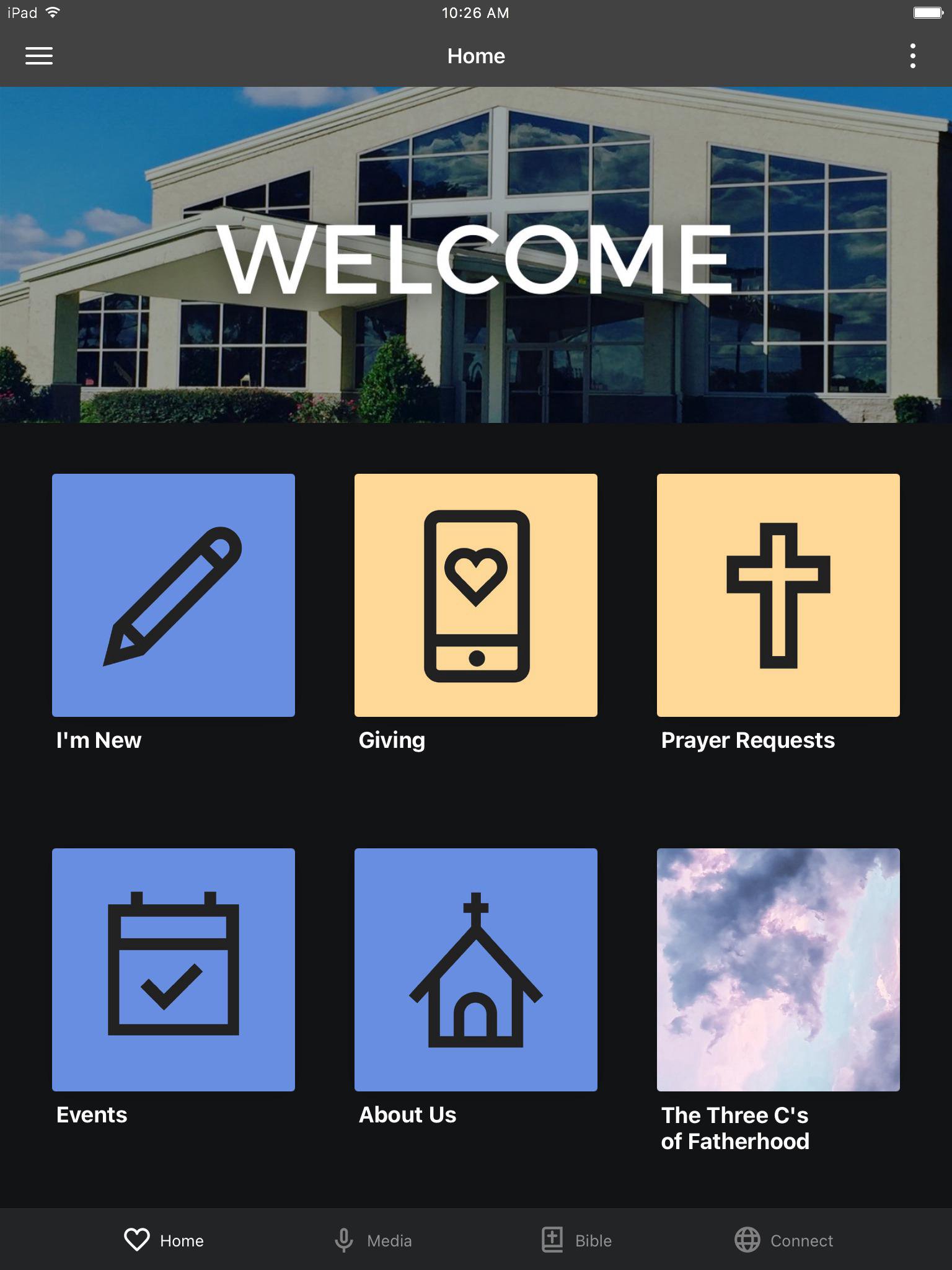
Task: Switch to the Connect tab
Action: tap(784, 1240)
